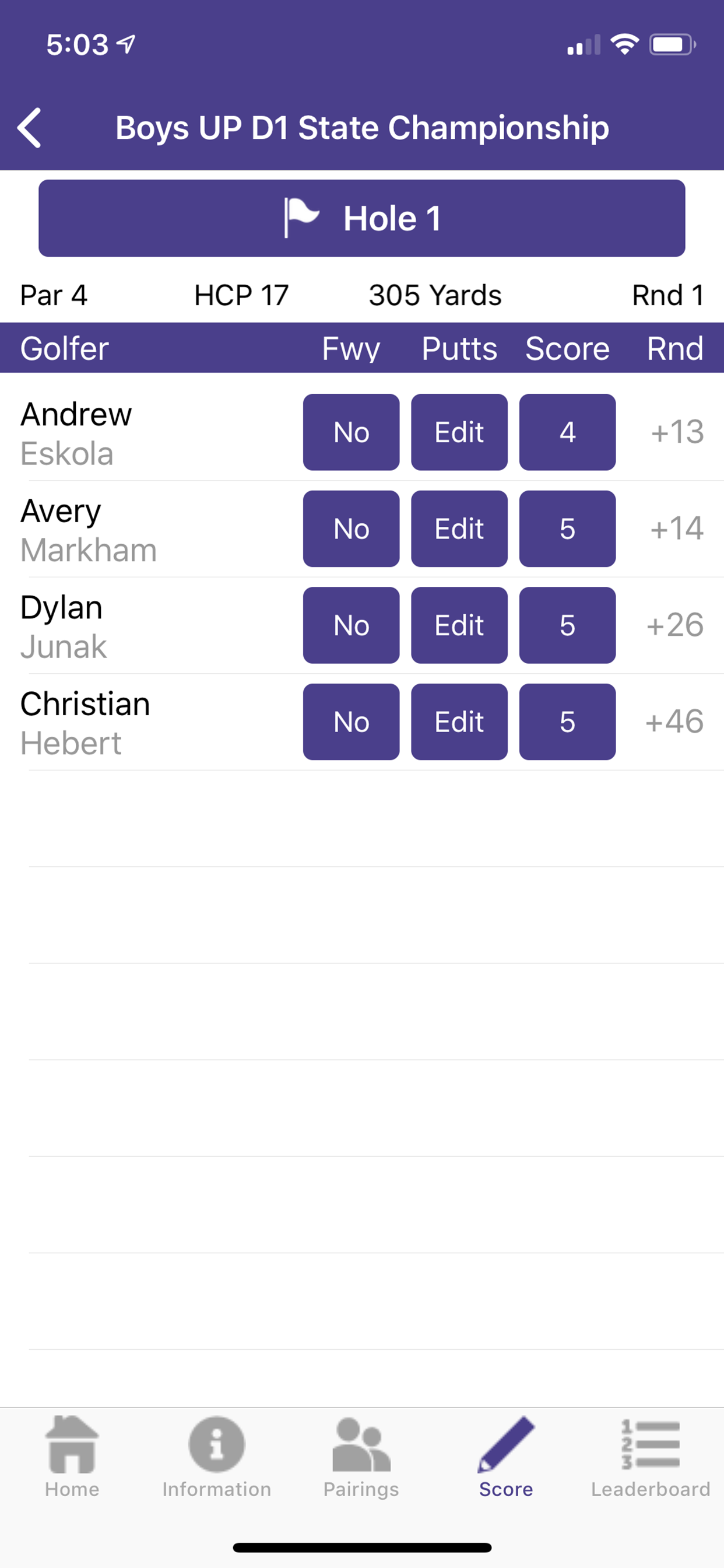Viewport: 724px width, 1568px height.
Task: Change Avery Markham's score of 5
Action: click(567, 528)
